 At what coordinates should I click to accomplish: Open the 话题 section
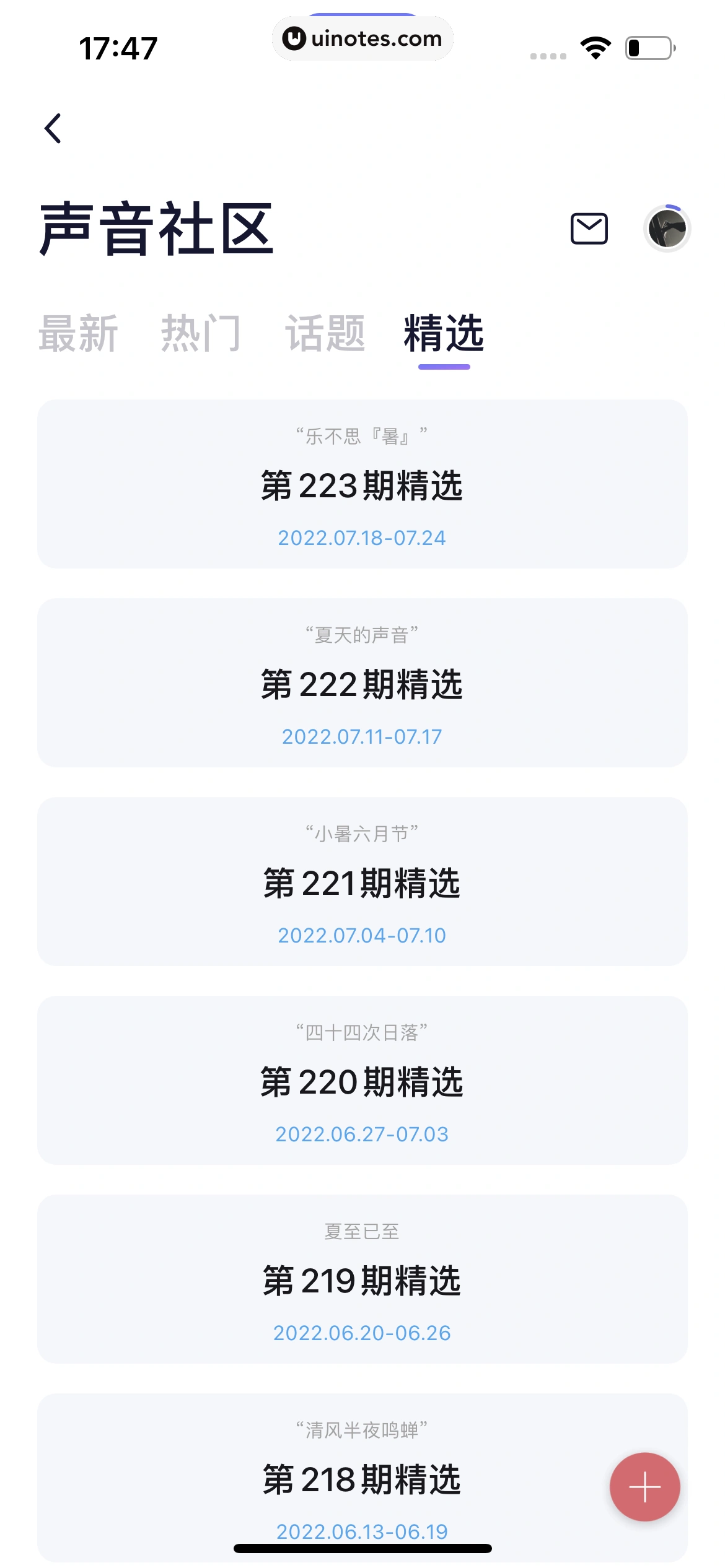(327, 333)
